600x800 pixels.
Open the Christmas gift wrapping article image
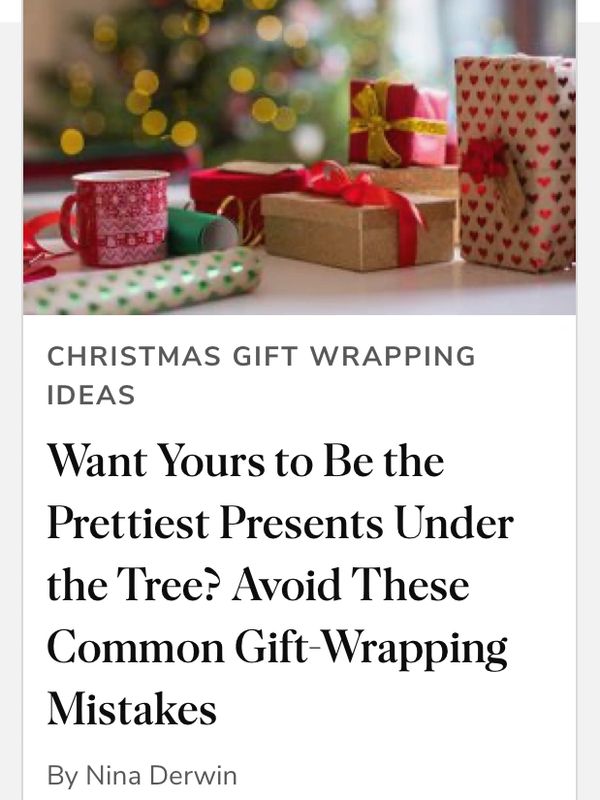click(x=299, y=158)
